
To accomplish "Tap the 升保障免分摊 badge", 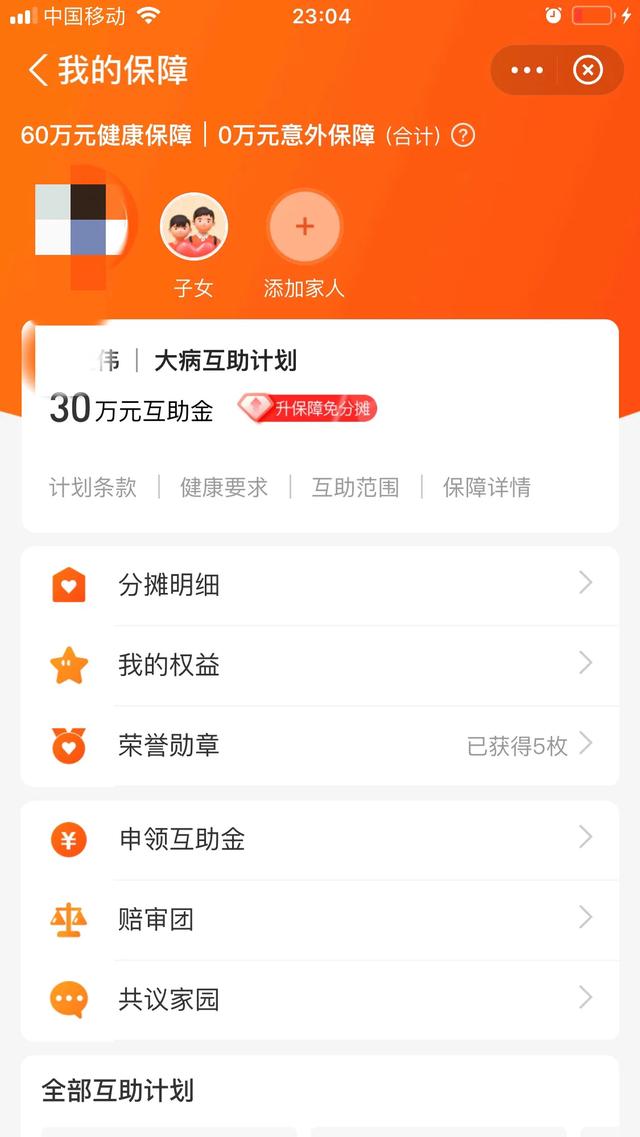I will 307,408.
